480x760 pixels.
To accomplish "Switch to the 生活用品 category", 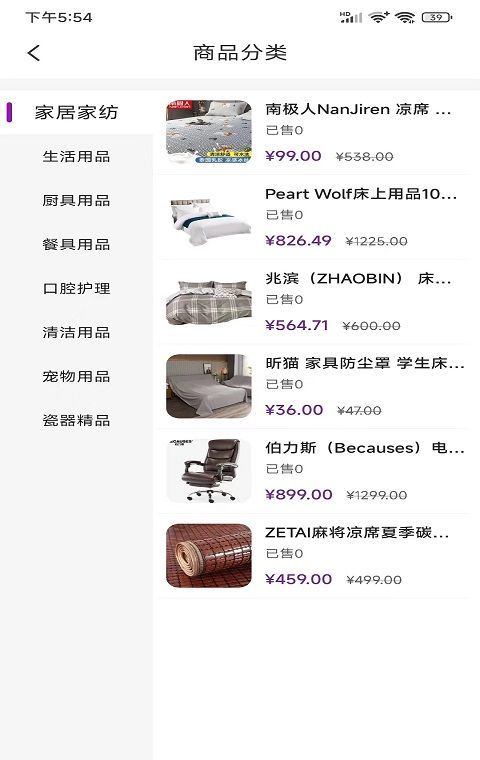I will tap(76, 157).
